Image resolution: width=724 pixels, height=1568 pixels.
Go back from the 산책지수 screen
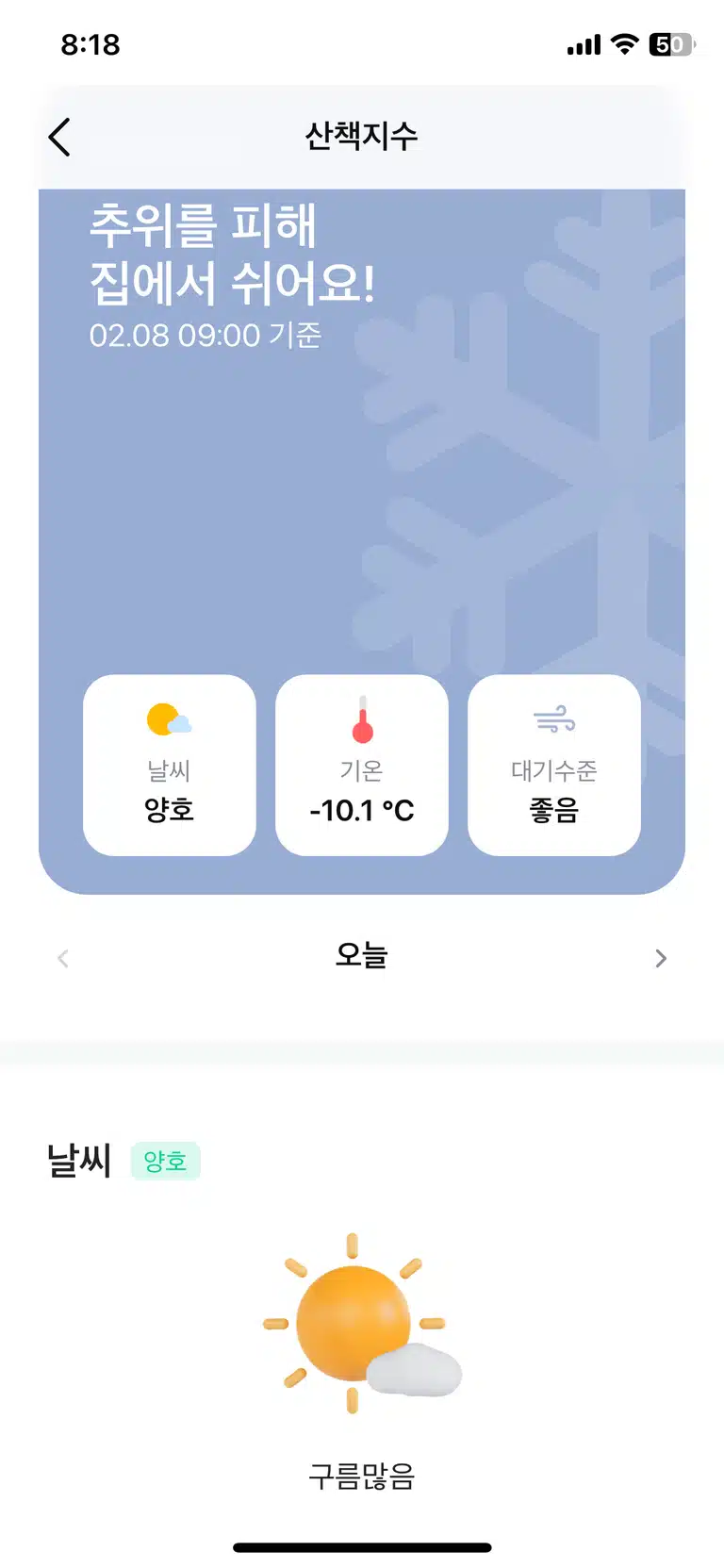[59, 138]
